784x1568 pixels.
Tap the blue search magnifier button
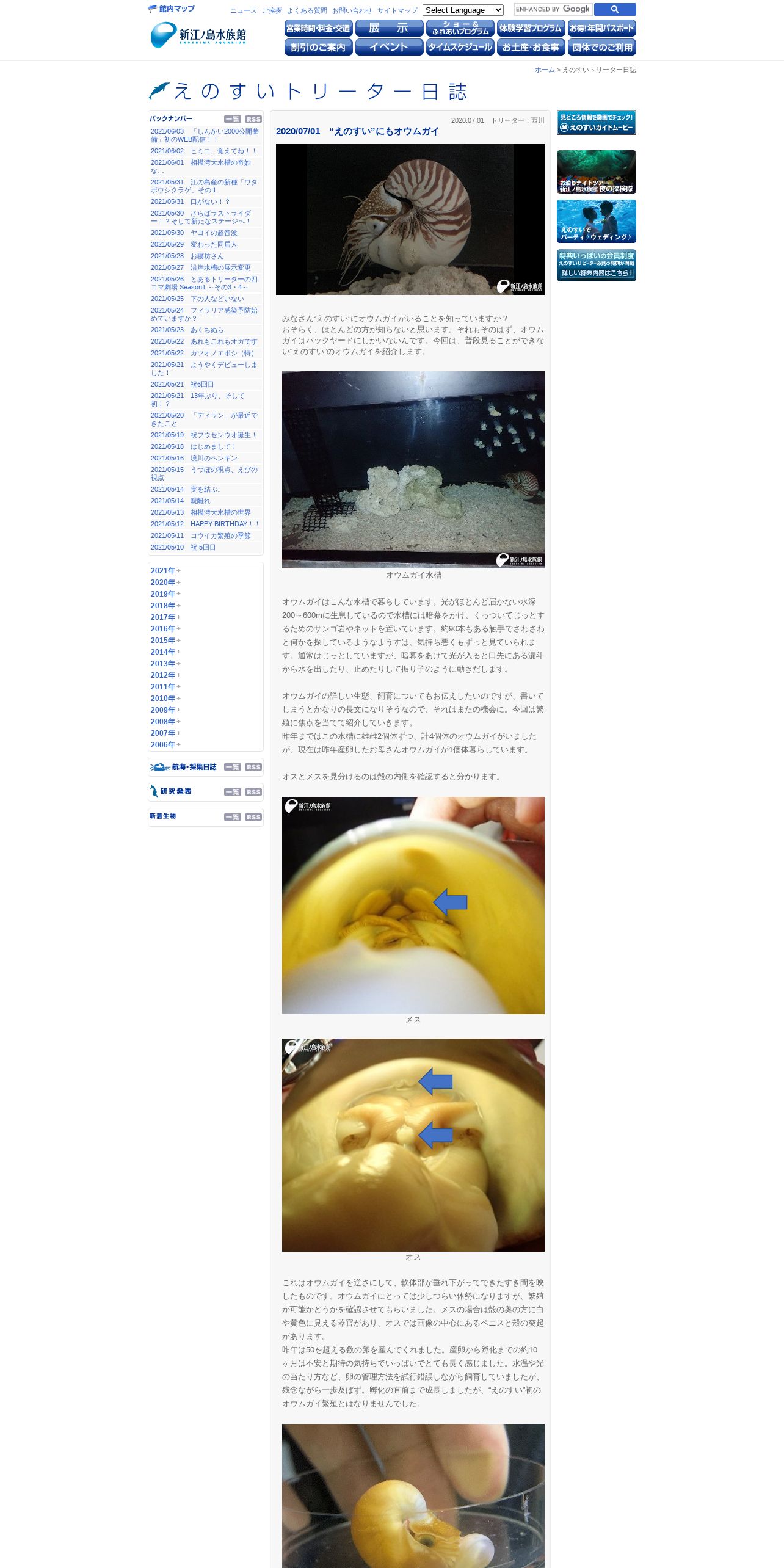(x=615, y=9)
